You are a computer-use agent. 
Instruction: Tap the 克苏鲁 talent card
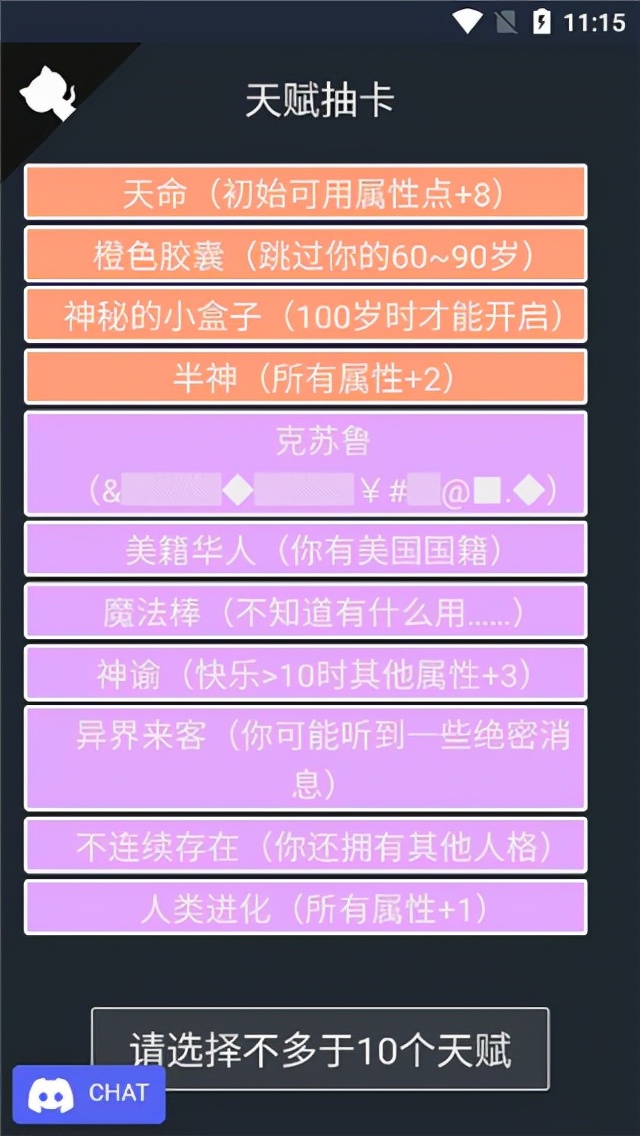click(306, 463)
